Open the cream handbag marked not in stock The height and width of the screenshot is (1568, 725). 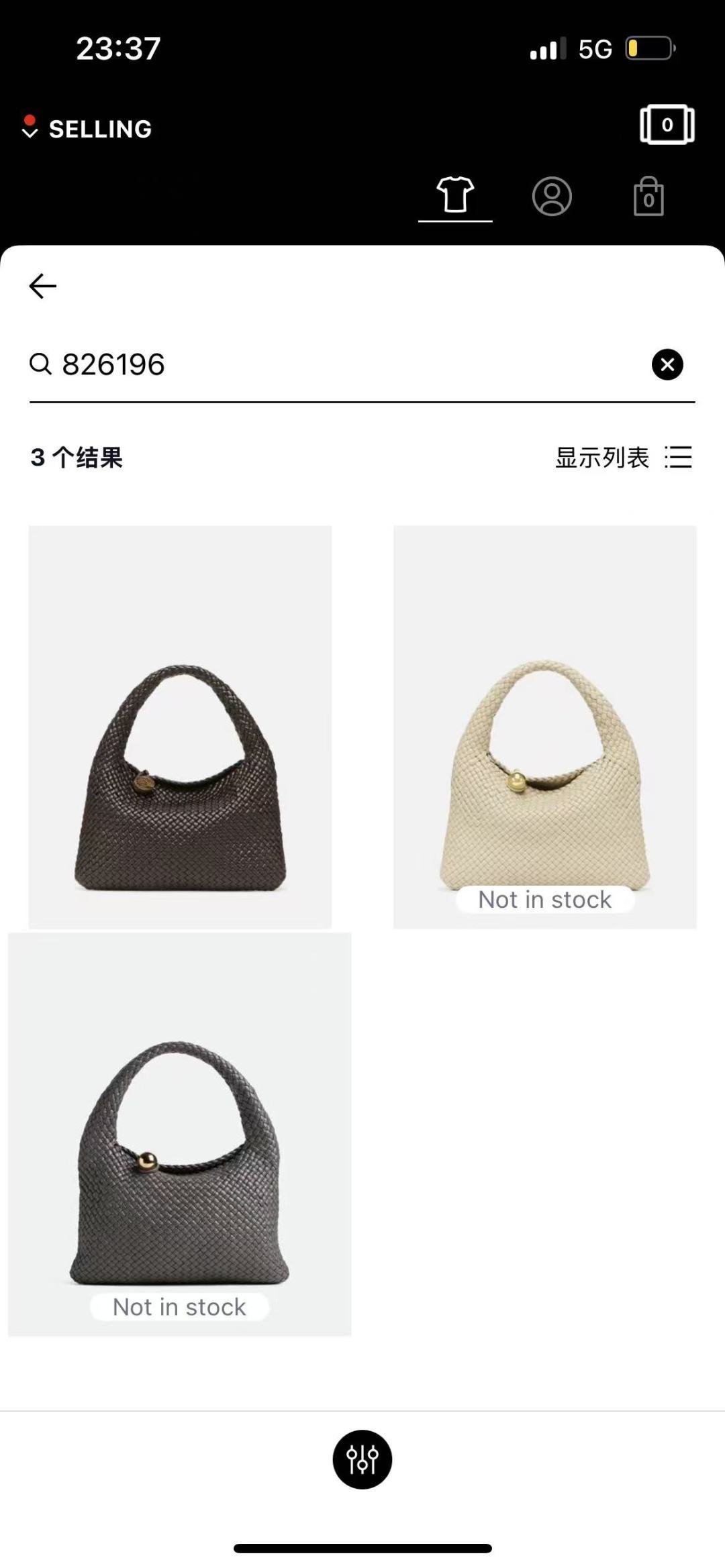(544, 727)
